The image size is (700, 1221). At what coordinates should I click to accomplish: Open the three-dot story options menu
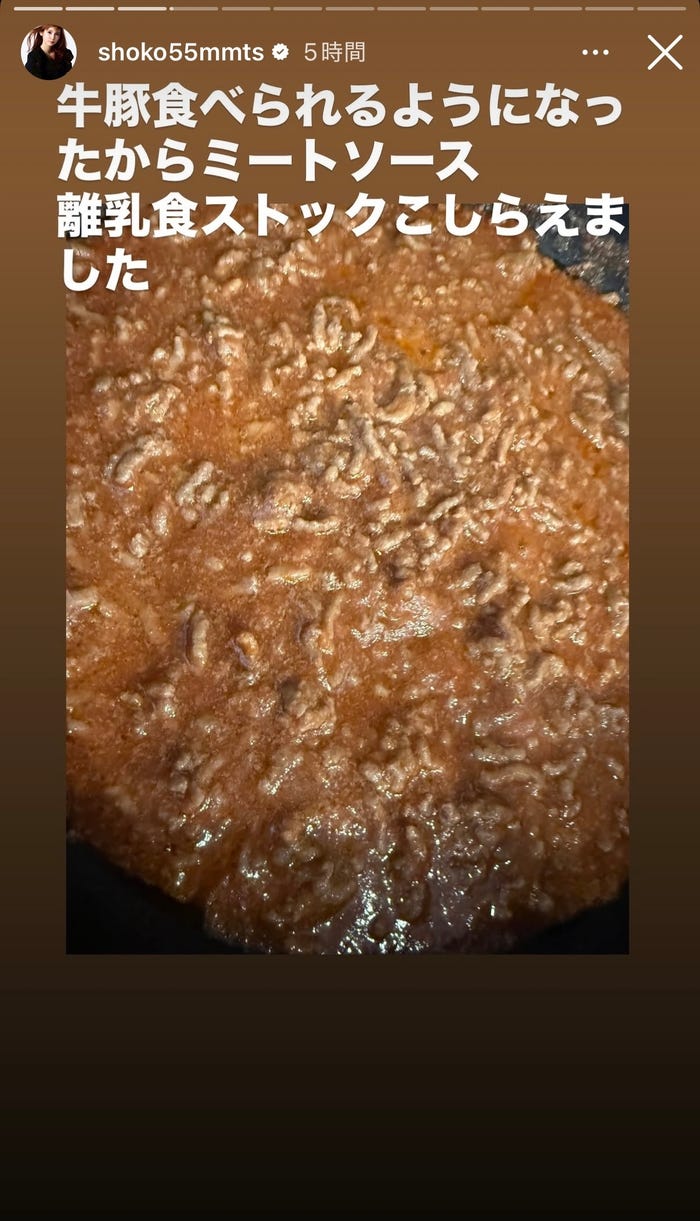click(x=595, y=52)
